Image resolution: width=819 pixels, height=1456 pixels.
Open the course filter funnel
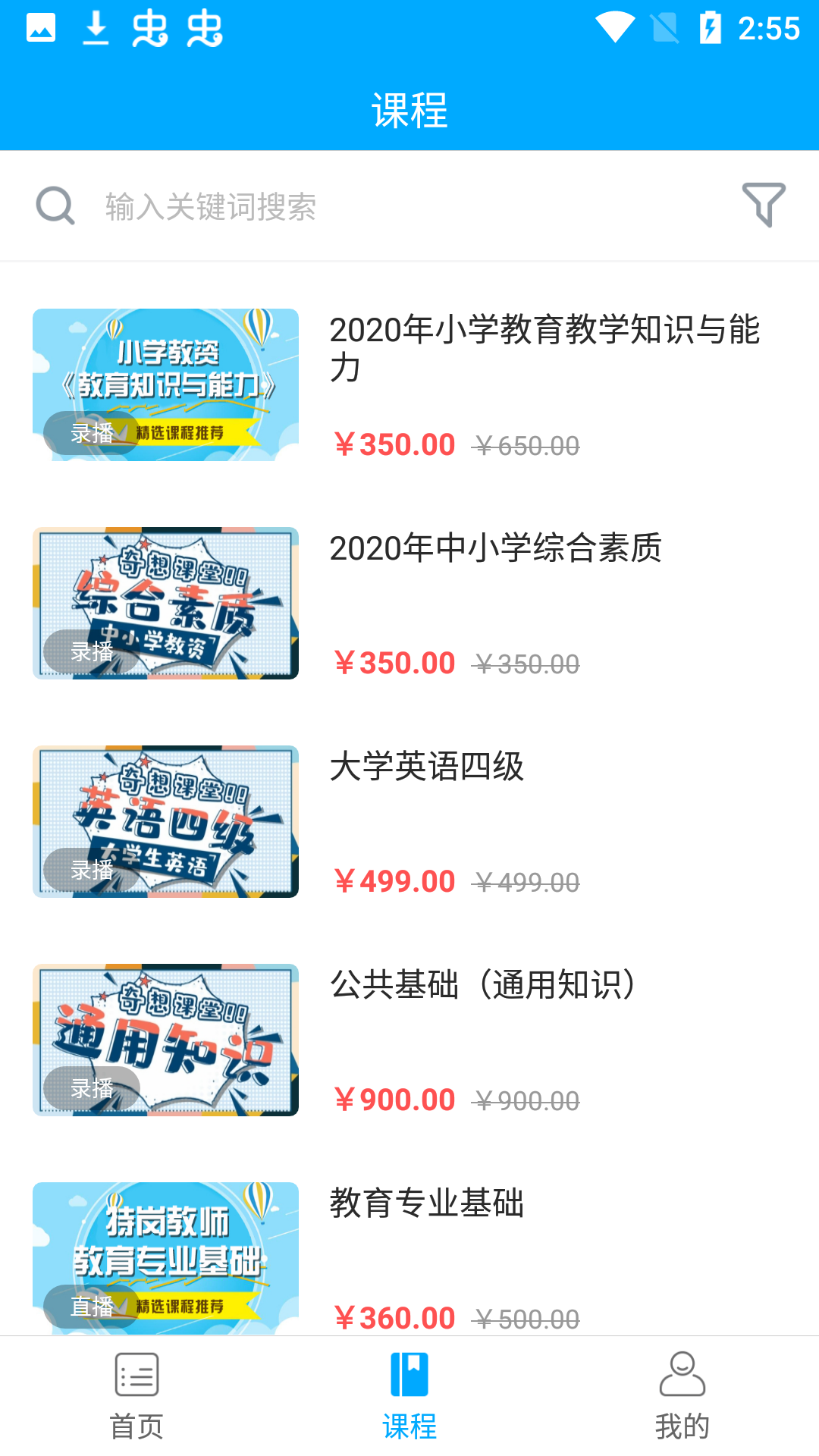tap(763, 205)
